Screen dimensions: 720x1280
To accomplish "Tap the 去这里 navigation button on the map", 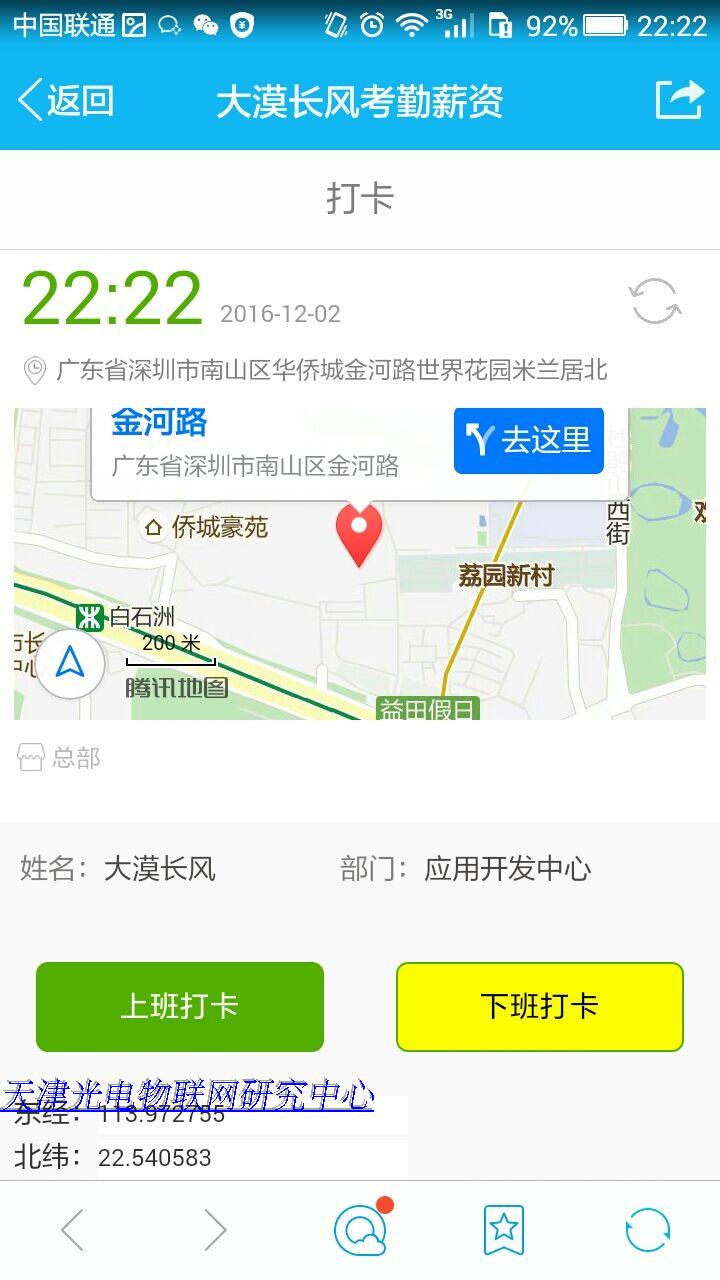I will (x=527, y=440).
